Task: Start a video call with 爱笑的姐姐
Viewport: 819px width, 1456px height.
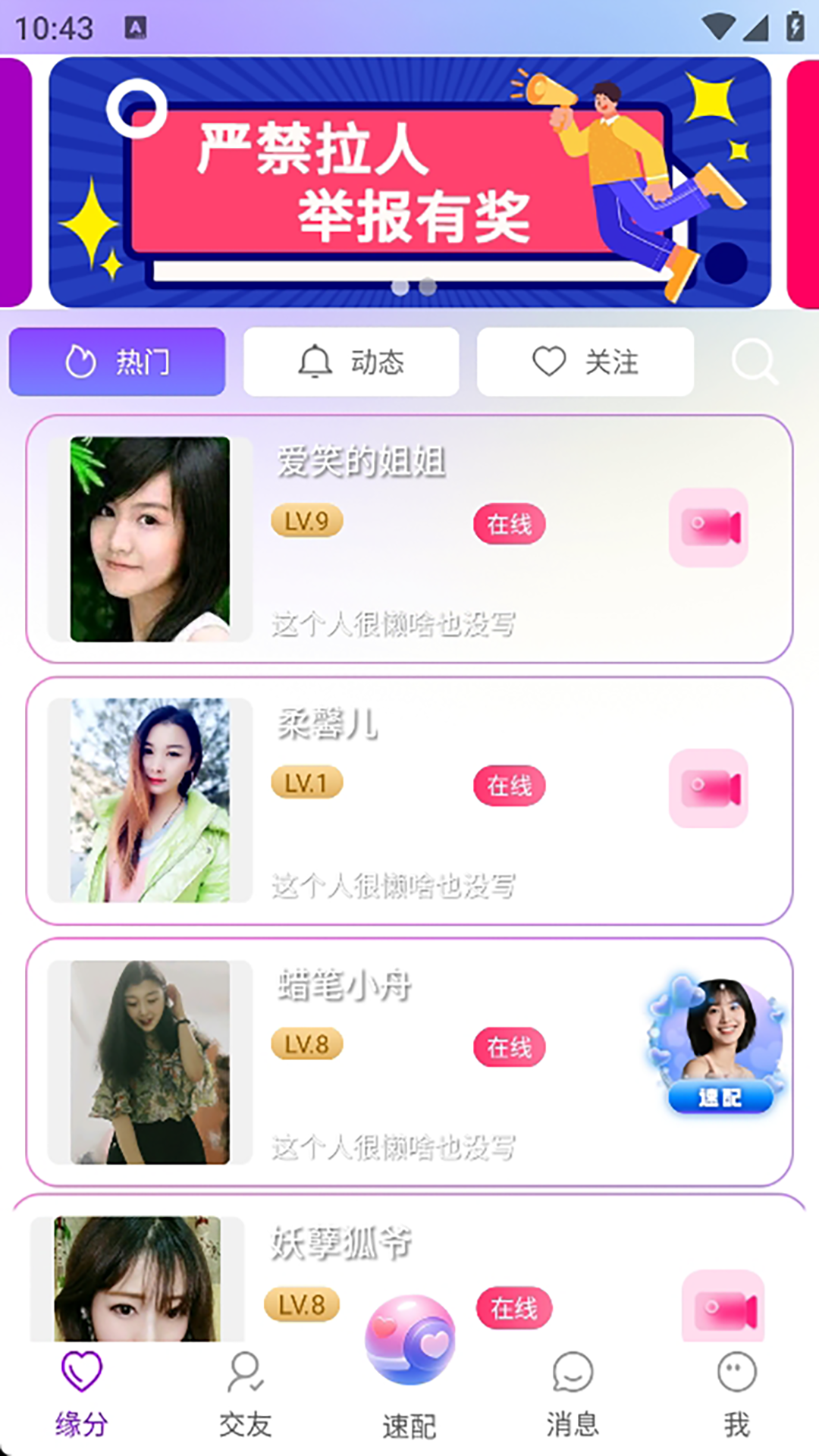Action: (x=708, y=526)
